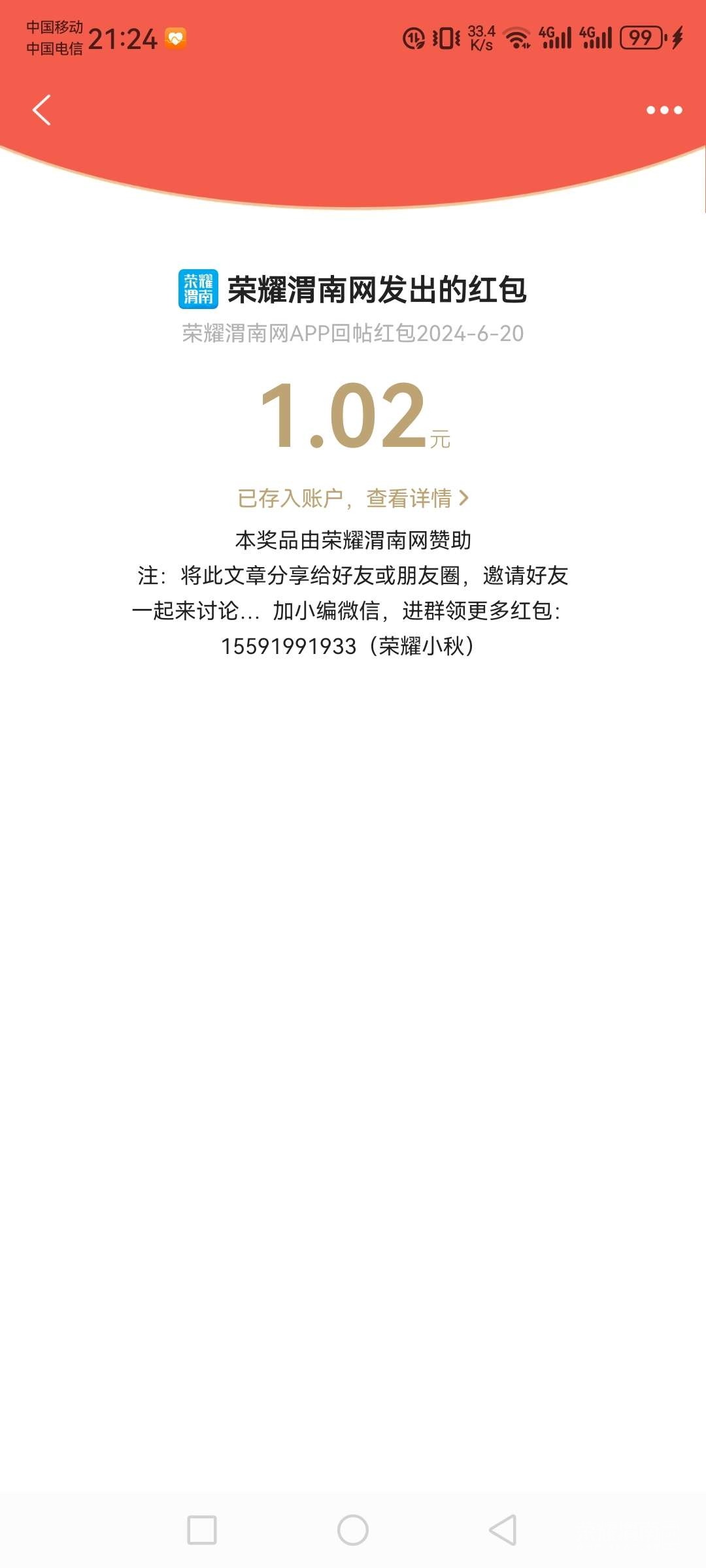
Task: Tap the system home button
Action: coord(353,1530)
